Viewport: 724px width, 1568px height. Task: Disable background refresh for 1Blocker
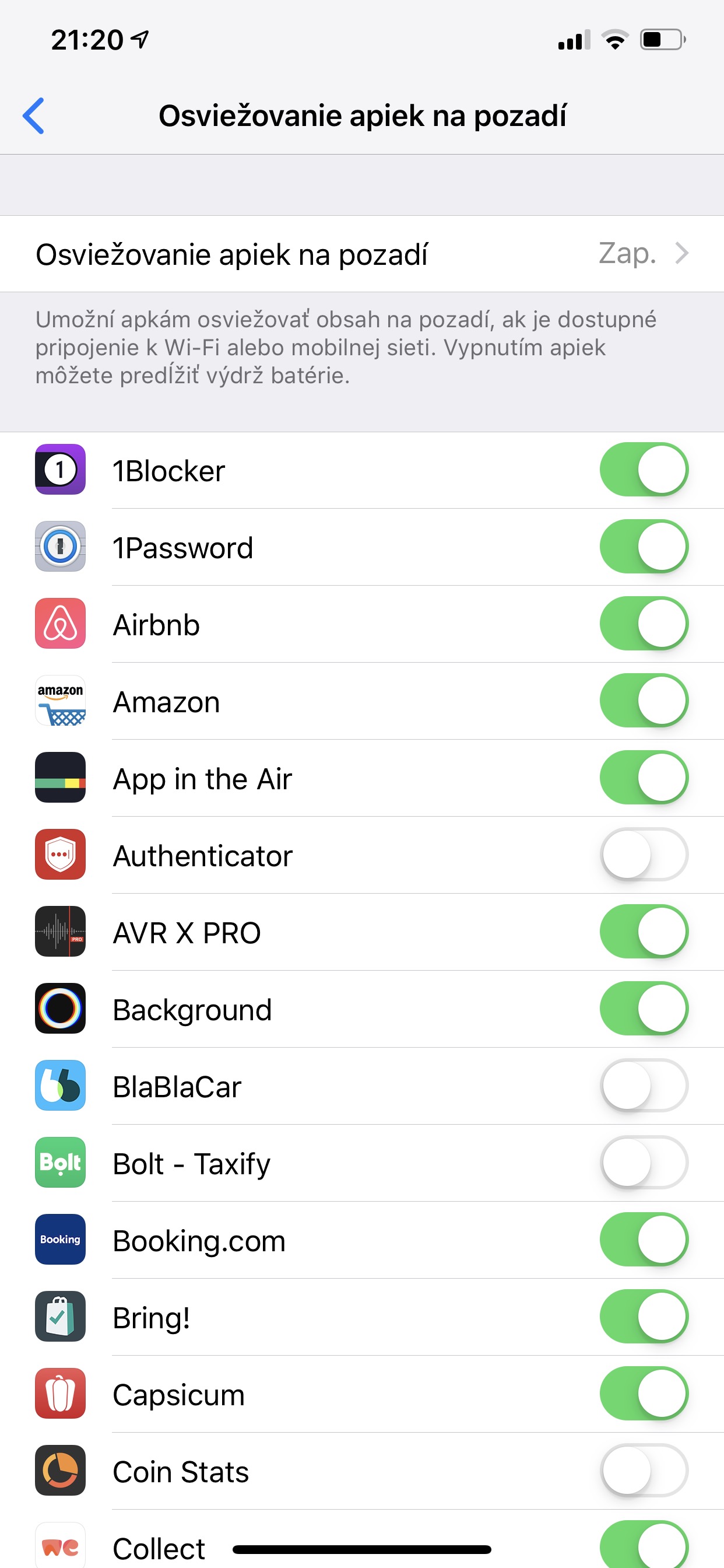[644, 470]
